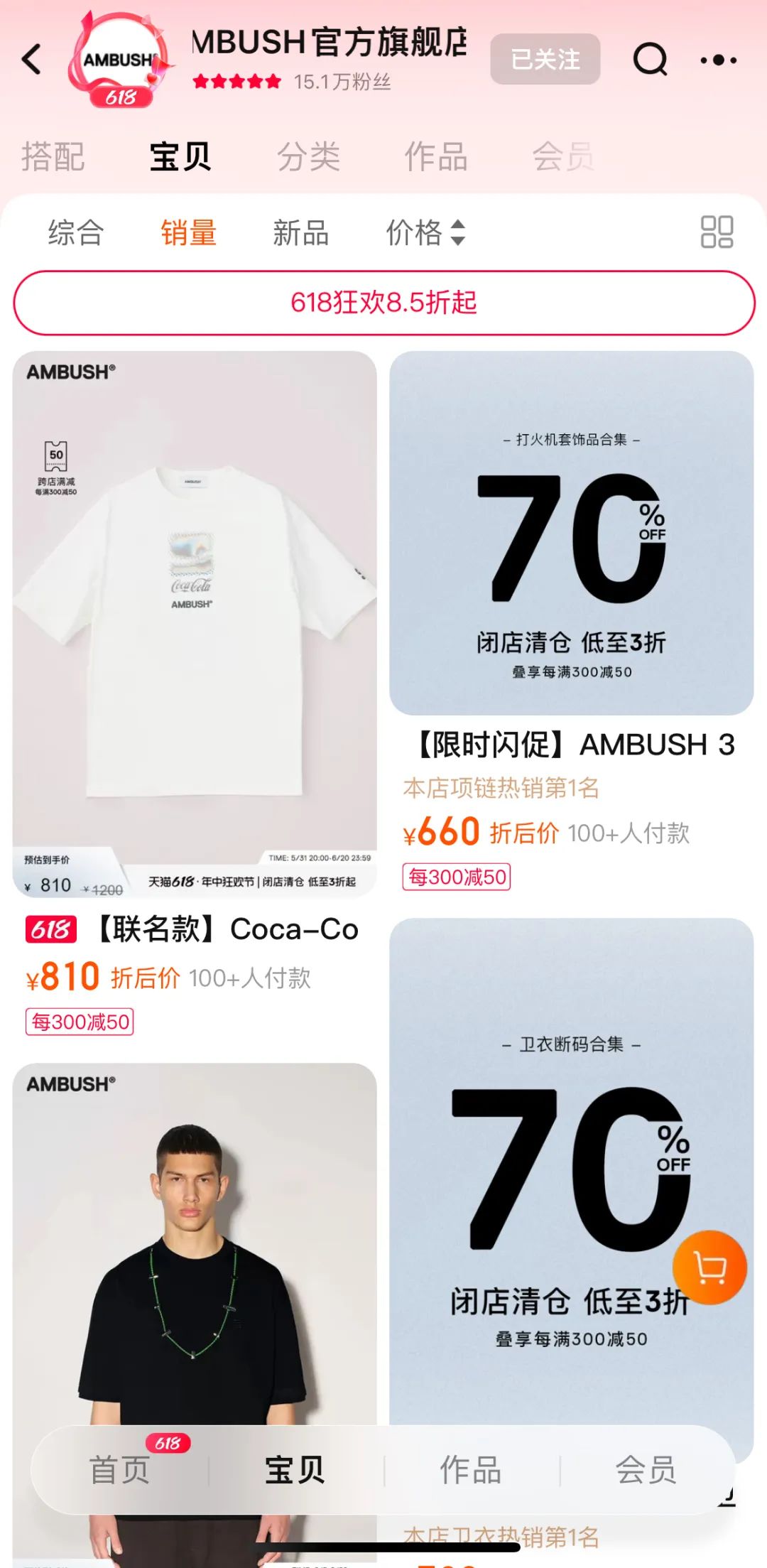Switch to the 搭配 top tab
The image size is (767, 1568).
click(x=53, y=156)
